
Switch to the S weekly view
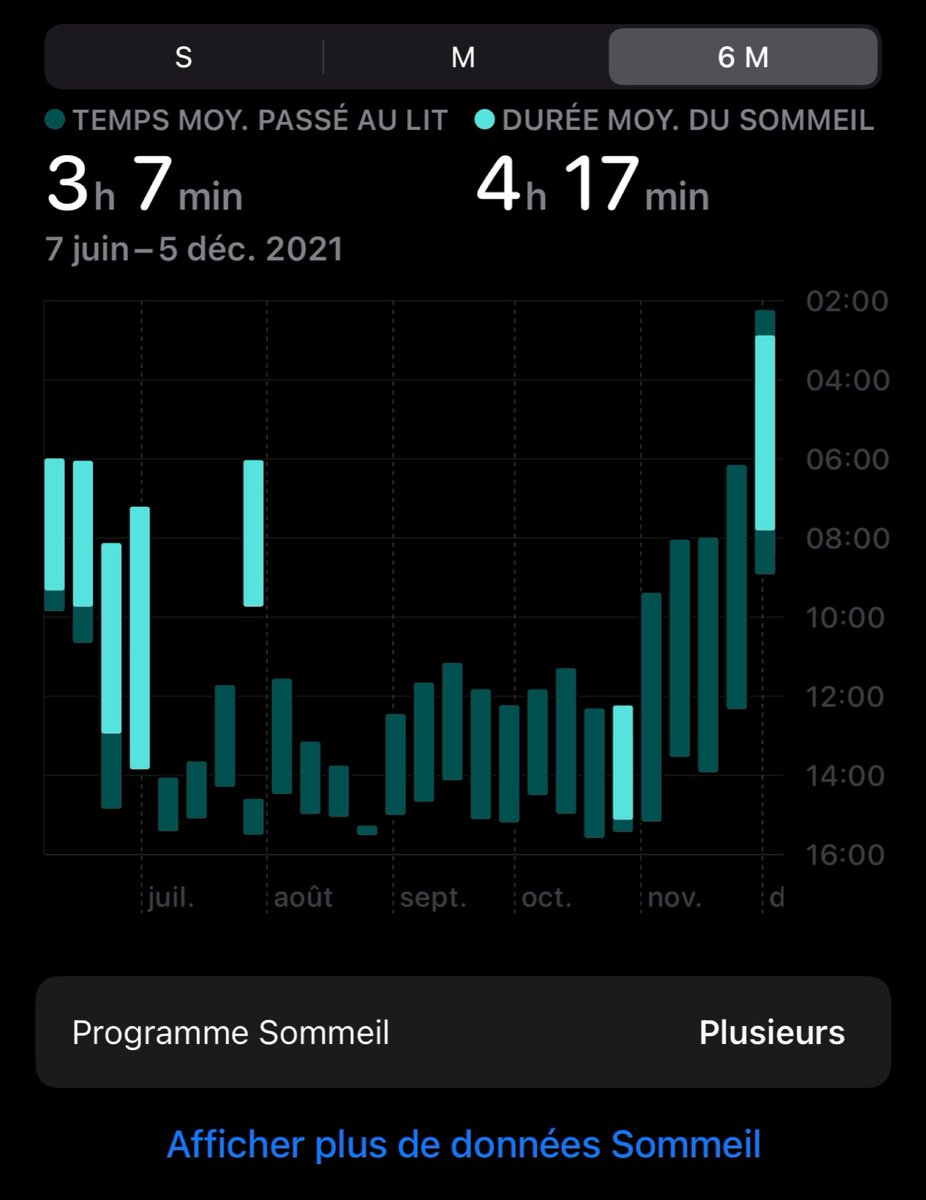point(184,57)
